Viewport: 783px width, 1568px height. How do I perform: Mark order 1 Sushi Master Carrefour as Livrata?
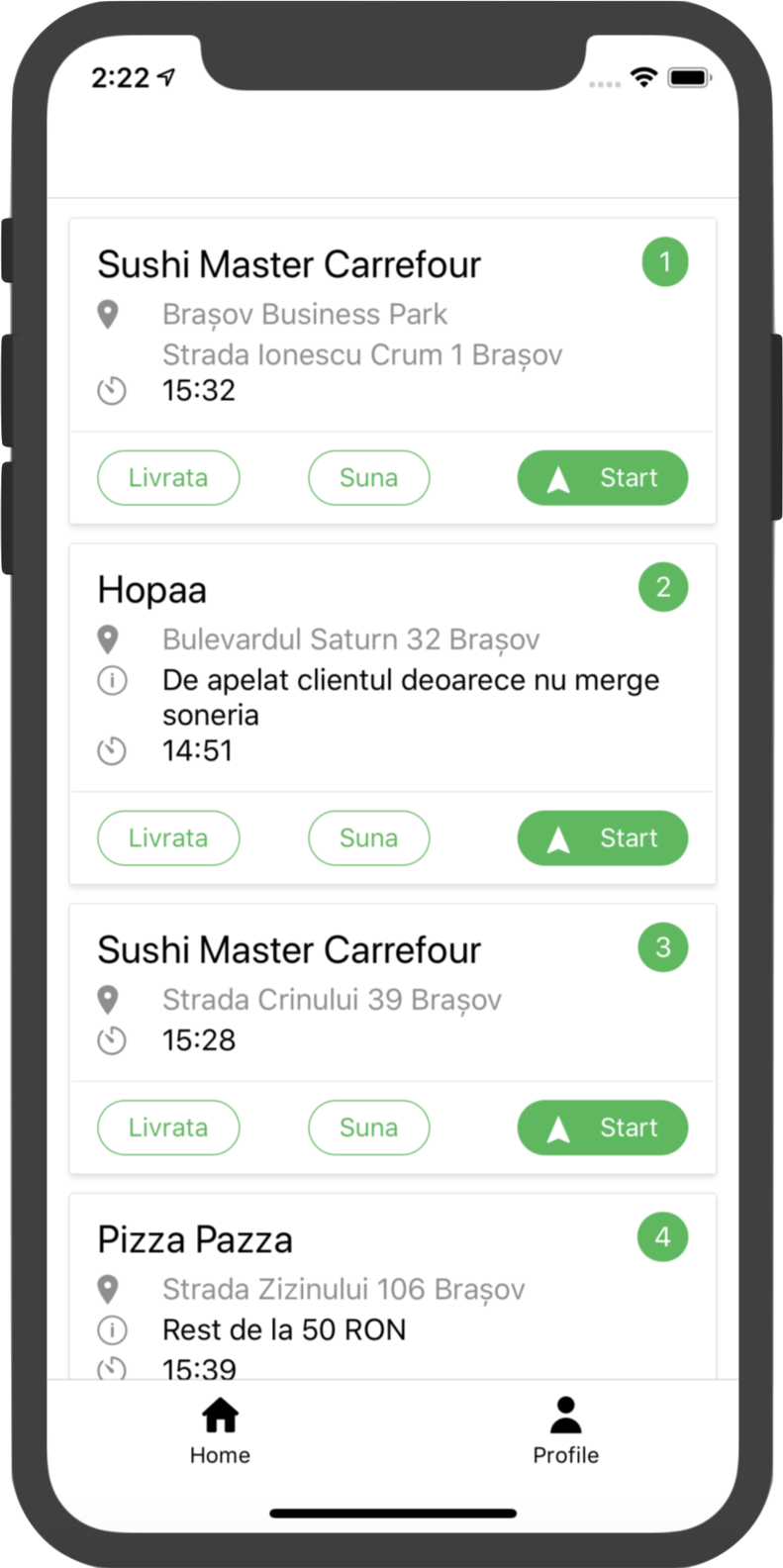[168, 478]
